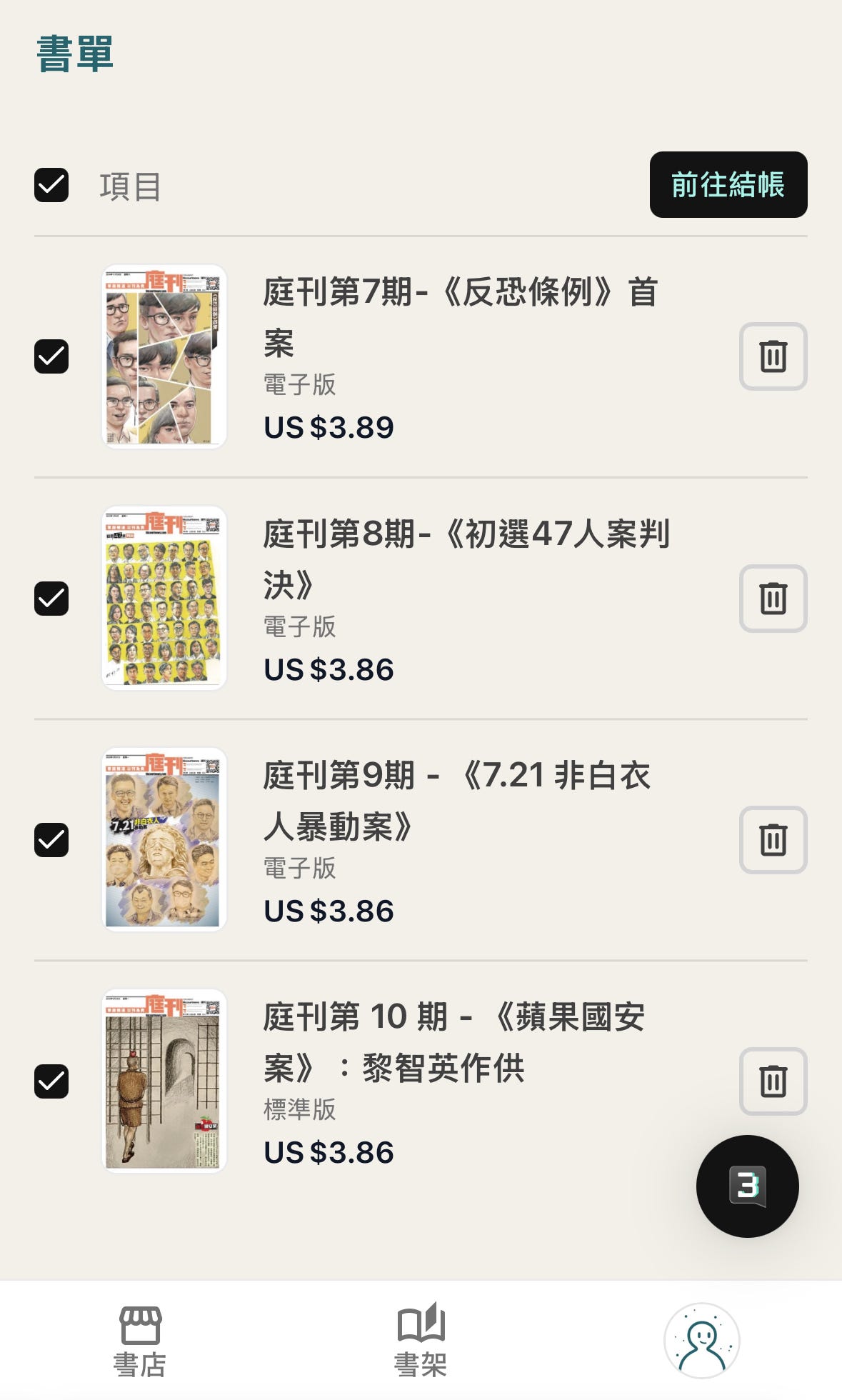Image resolution: width=842 pixels, height=1400 pixels.
Task: Uncheck the 庭刊第 10 期 item checkbox
Action: coord(51,1081)
